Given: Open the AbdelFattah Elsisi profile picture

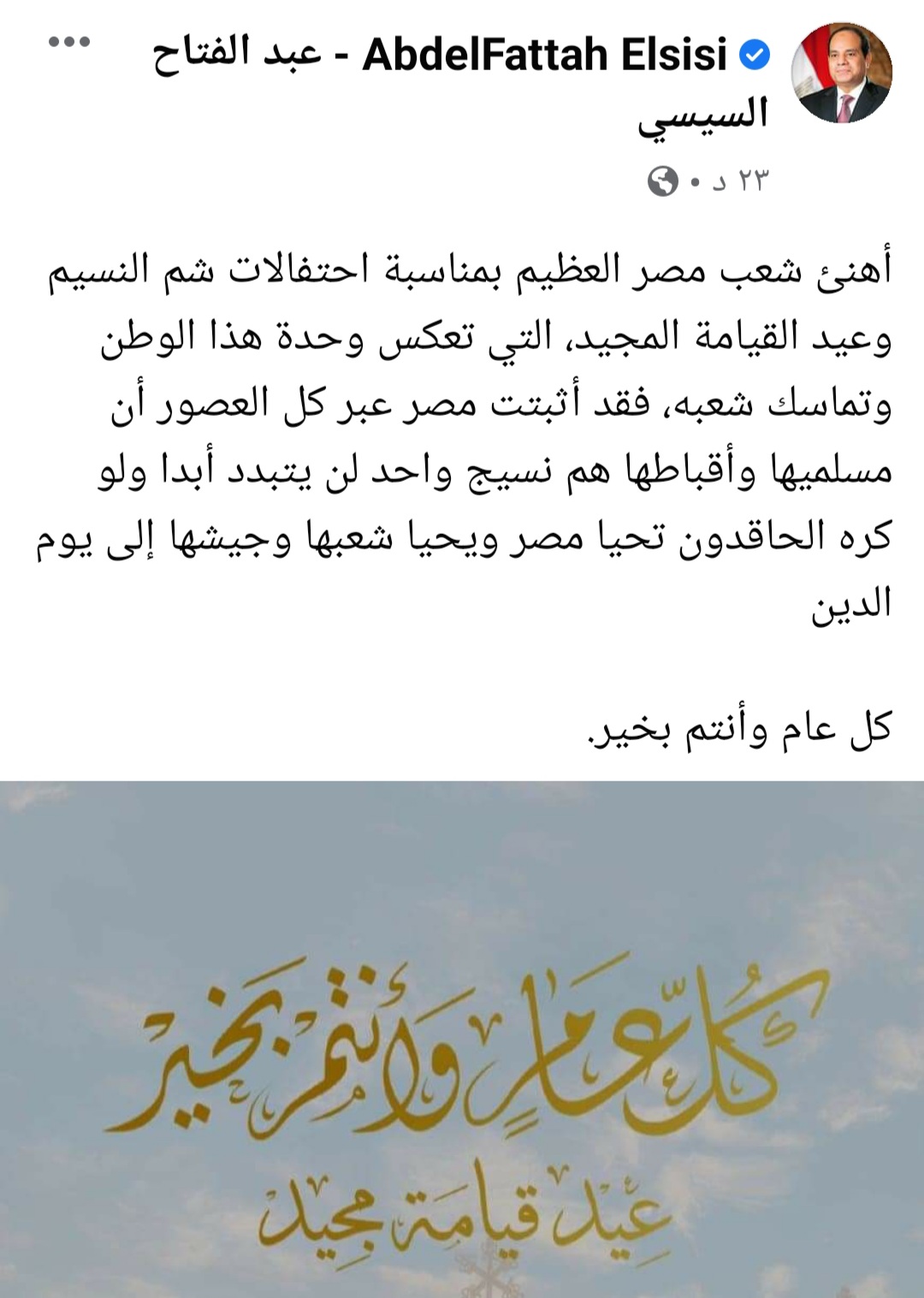Looking at the screenshot, I should (841, 74).
